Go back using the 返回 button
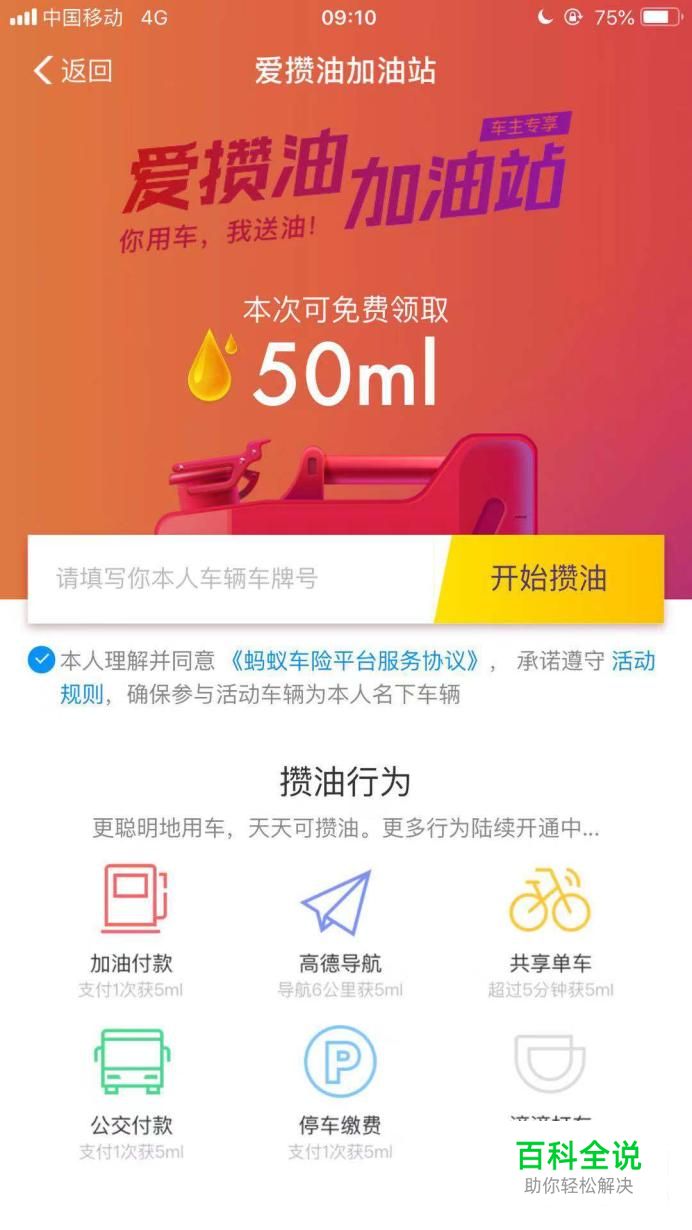Viewport: 692px width, 1230px height. click(72, 71)
